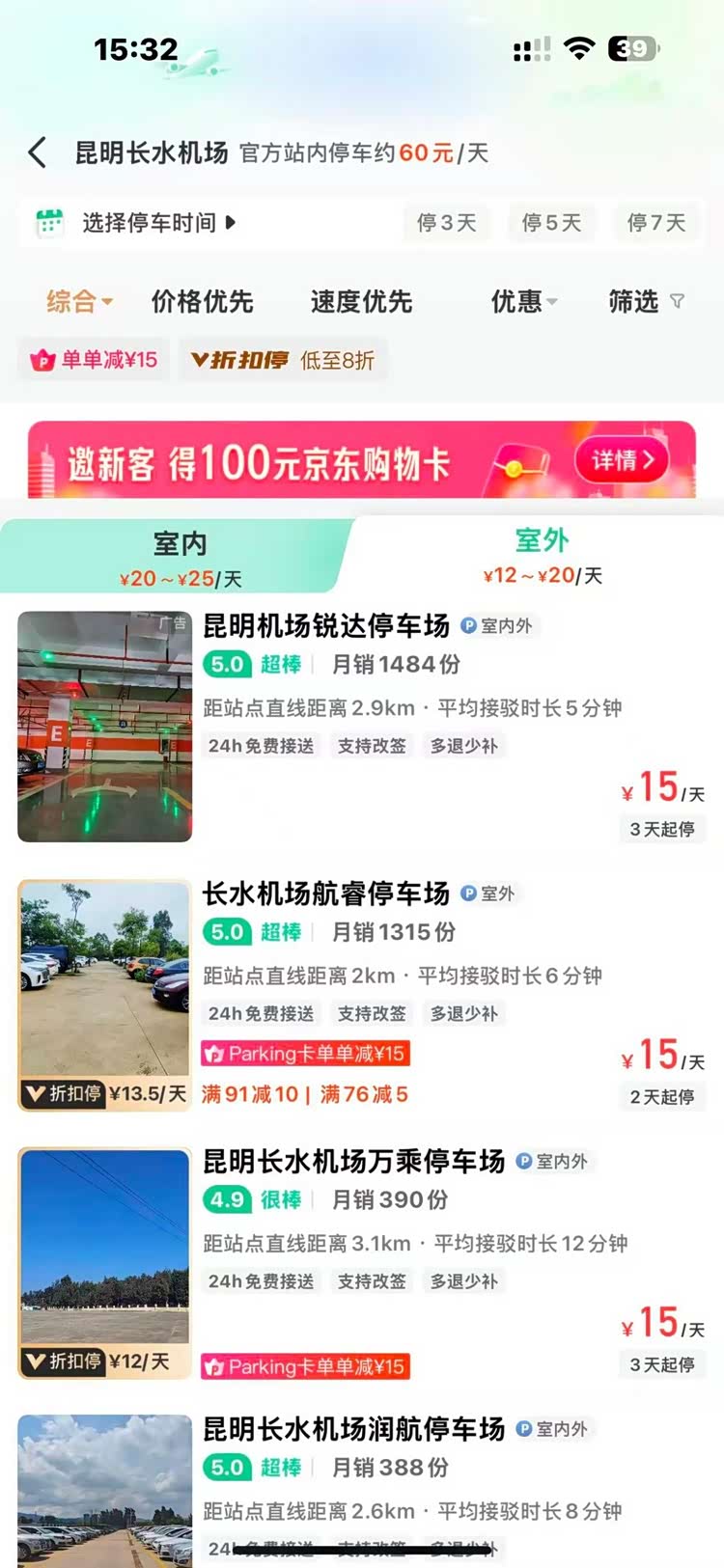The height and width of the screenshot is (1568, 724).
Task: Open the 选择停车时间 date picker
Action: click(145, 223)
